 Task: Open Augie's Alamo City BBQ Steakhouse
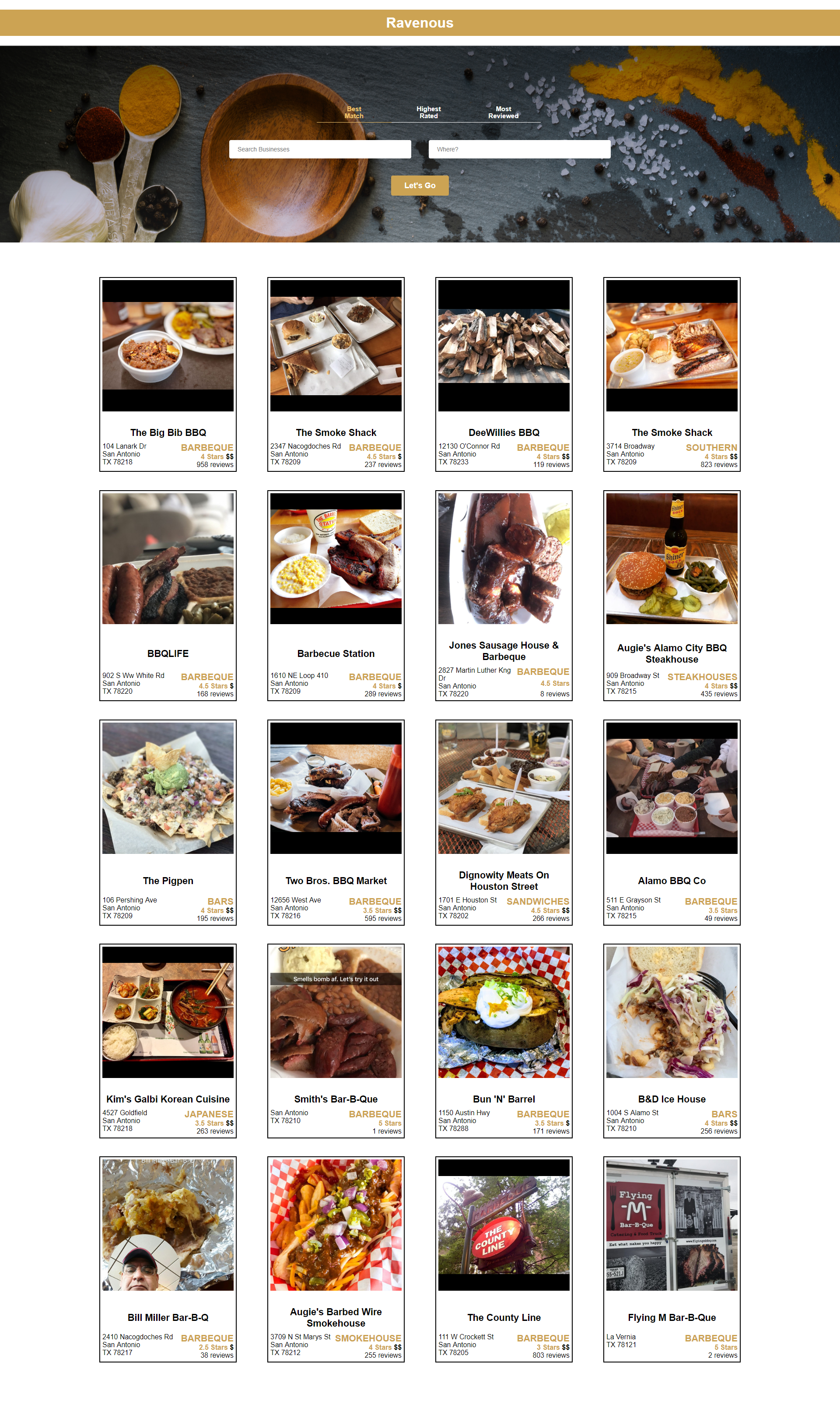point(672,596)
